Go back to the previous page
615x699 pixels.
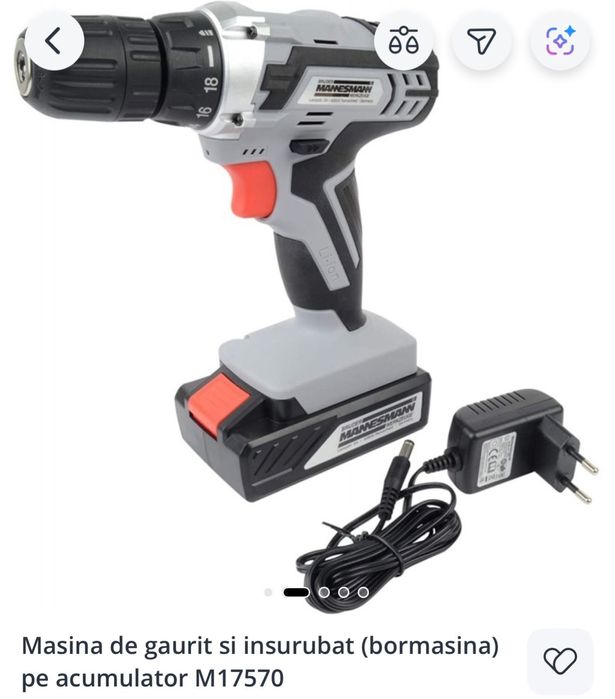point(53,41)
